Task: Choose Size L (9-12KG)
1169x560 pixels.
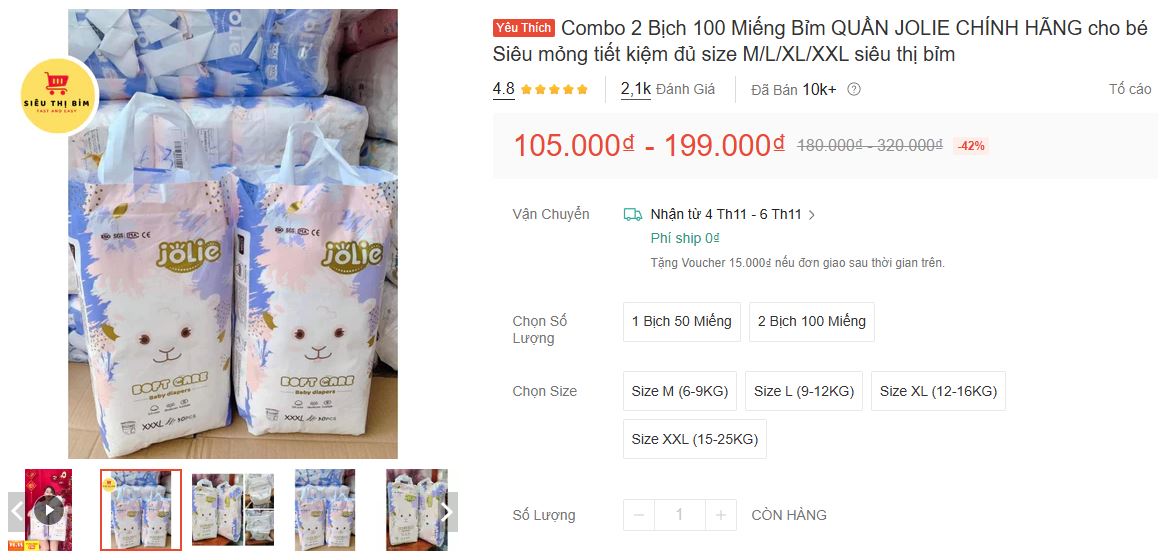Action: (803, 391)
